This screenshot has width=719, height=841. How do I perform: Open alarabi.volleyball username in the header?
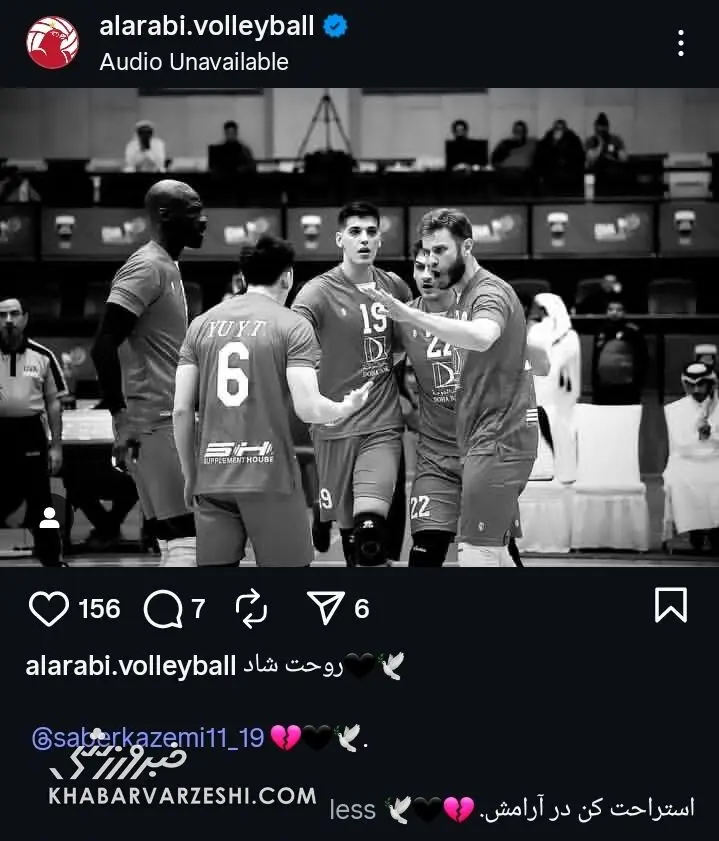click(207, 26)
